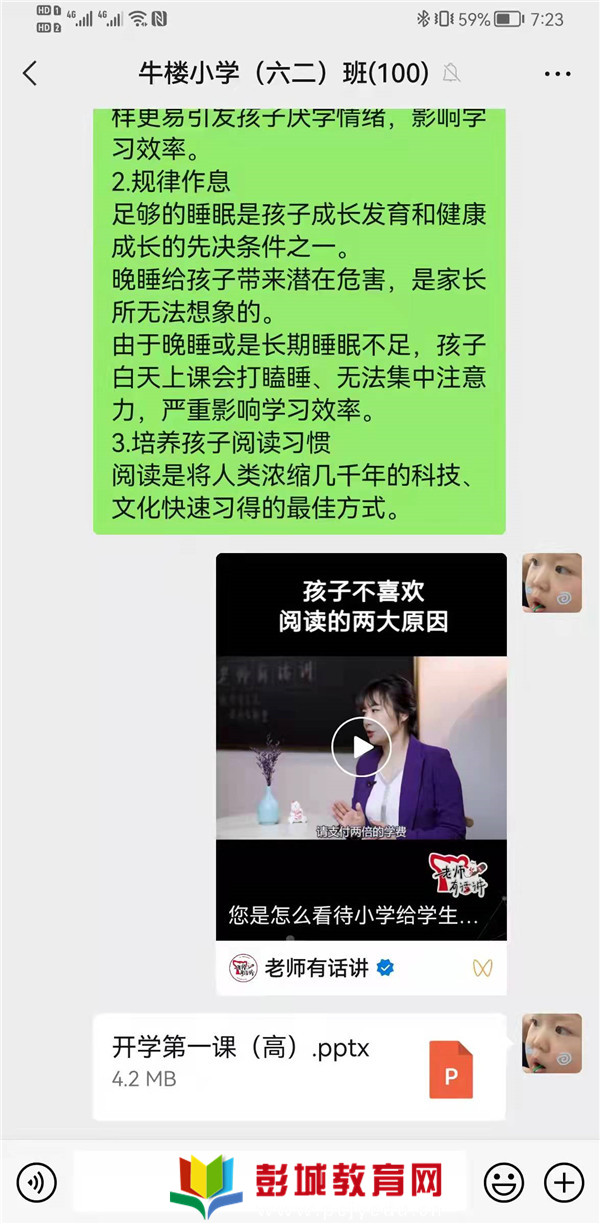Open the 老师有话讲 channel link
Screen dimensions: 600x1224
tap(317, 968)
